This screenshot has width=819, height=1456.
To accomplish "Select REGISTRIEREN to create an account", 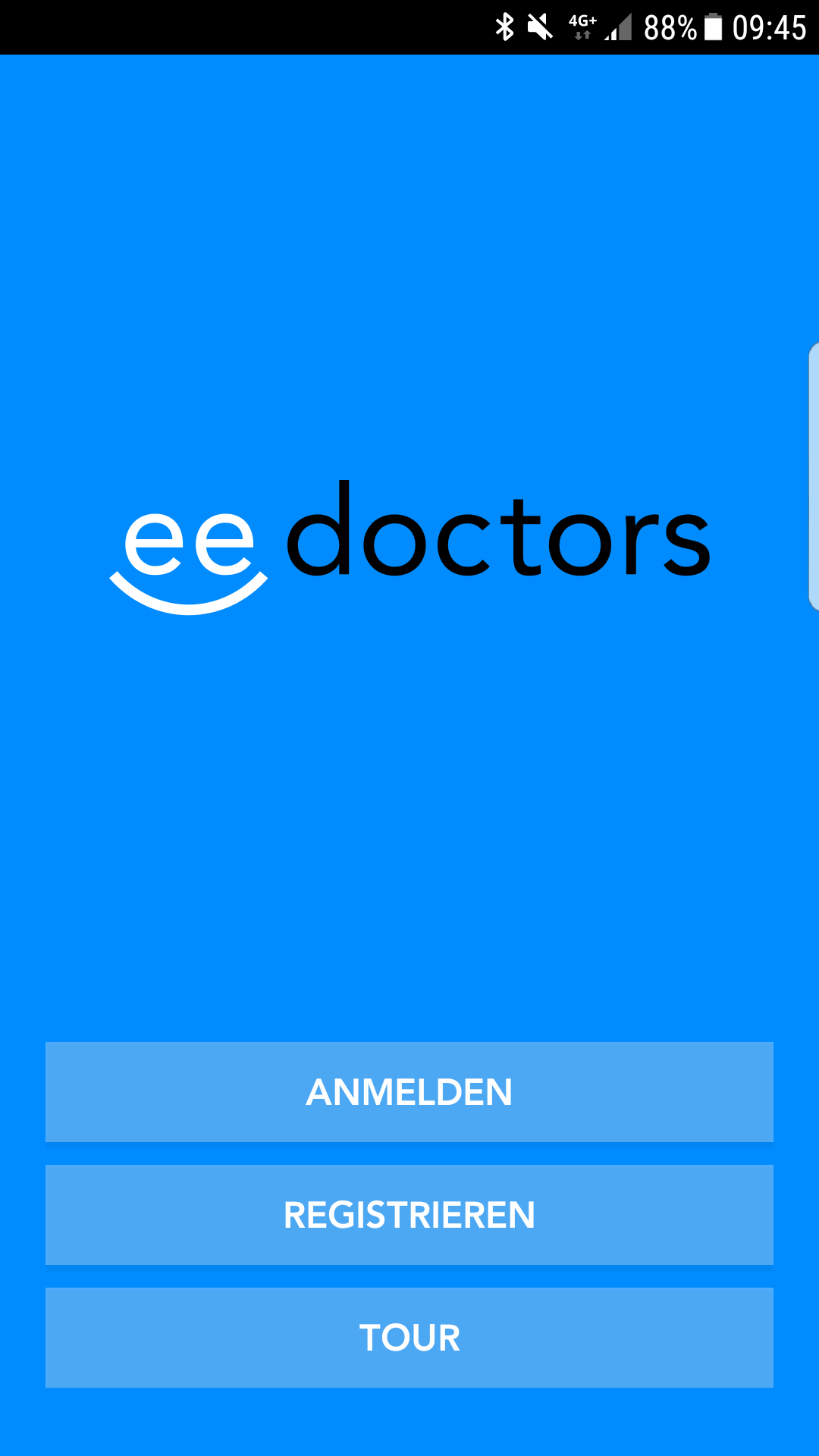I will click(x=409, y=1215).
